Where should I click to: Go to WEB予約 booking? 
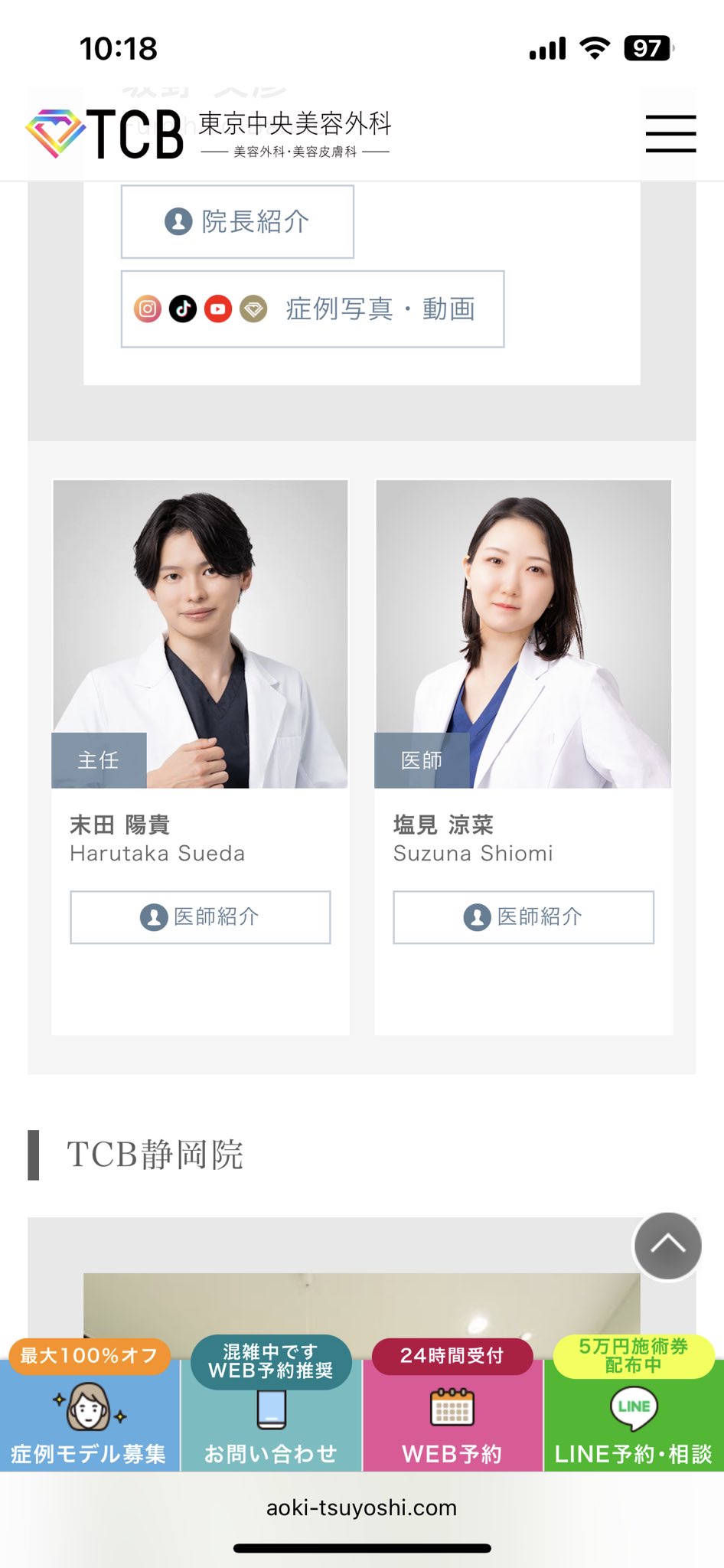[452, 1404]
